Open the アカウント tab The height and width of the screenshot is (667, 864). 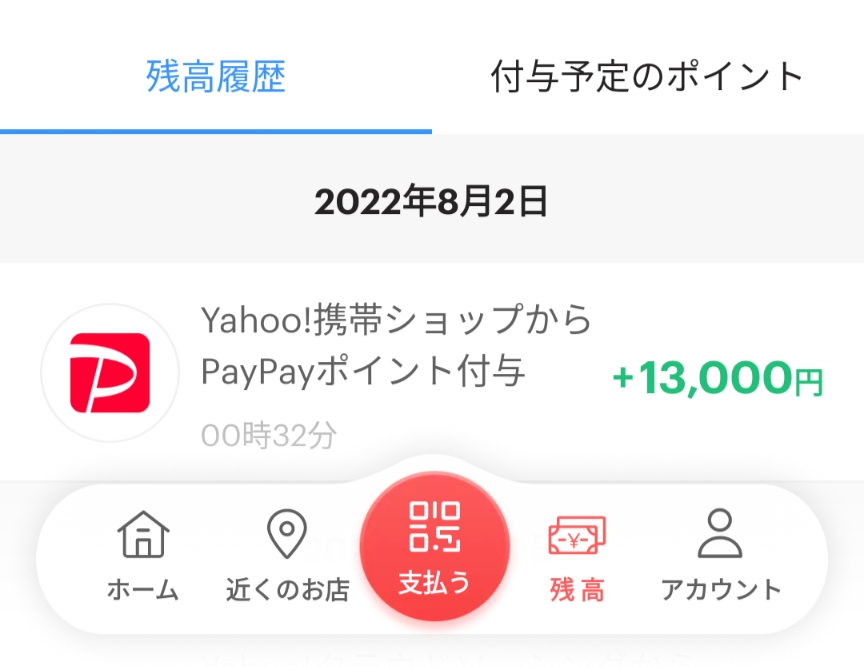tap(720, 555)
